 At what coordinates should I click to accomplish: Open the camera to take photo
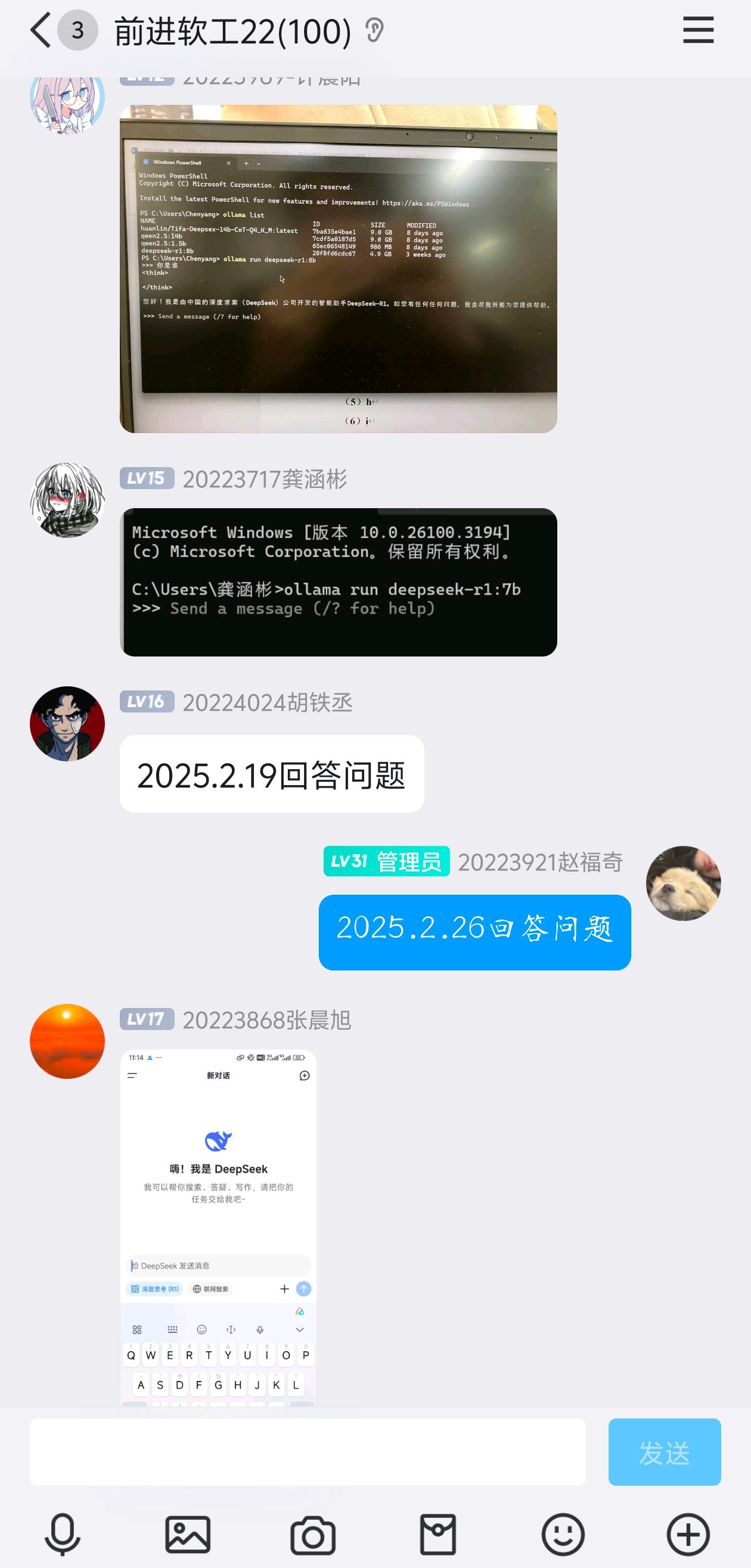(x=313, y=1535)
